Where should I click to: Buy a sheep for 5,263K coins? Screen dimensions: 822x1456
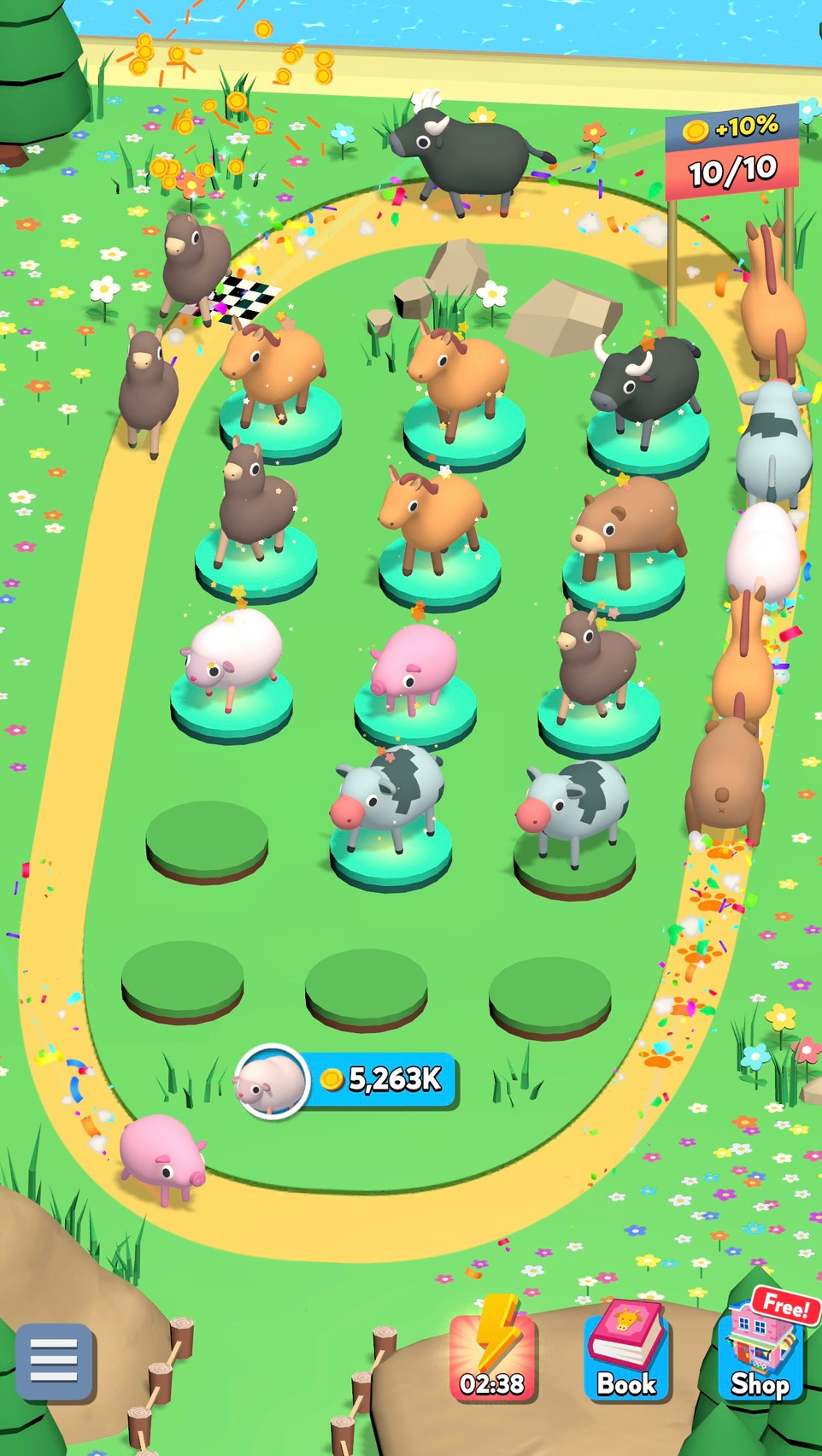click(346, 1081)
